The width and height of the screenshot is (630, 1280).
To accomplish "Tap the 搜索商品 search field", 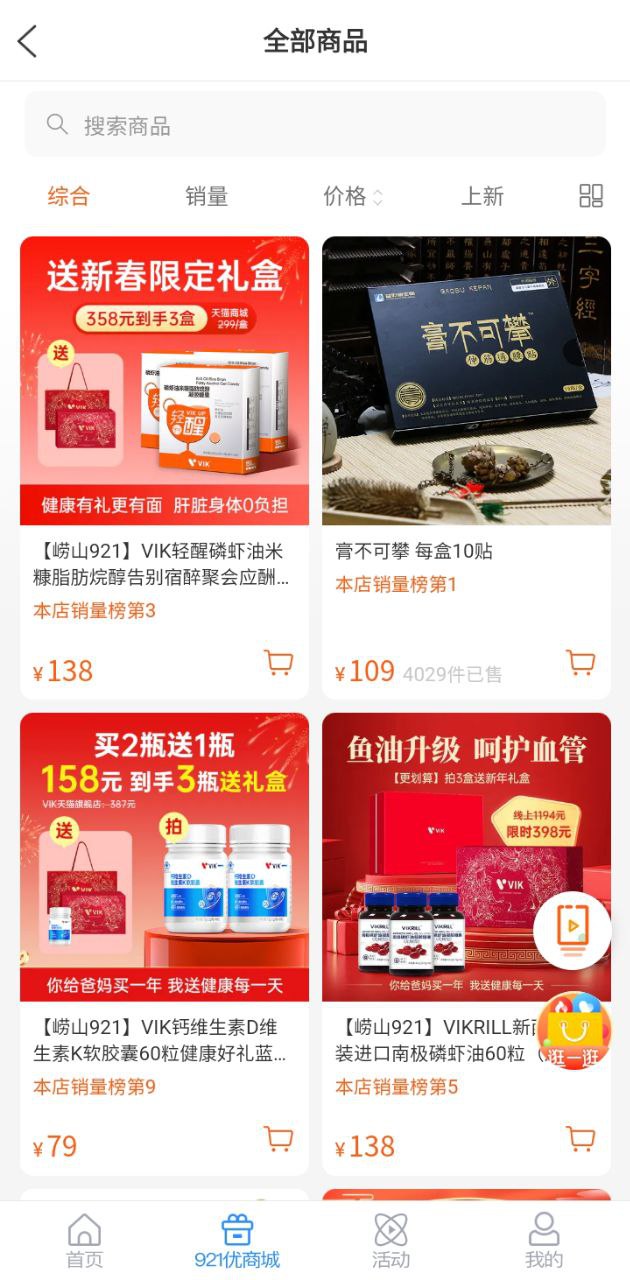I will tap(315, 125).
